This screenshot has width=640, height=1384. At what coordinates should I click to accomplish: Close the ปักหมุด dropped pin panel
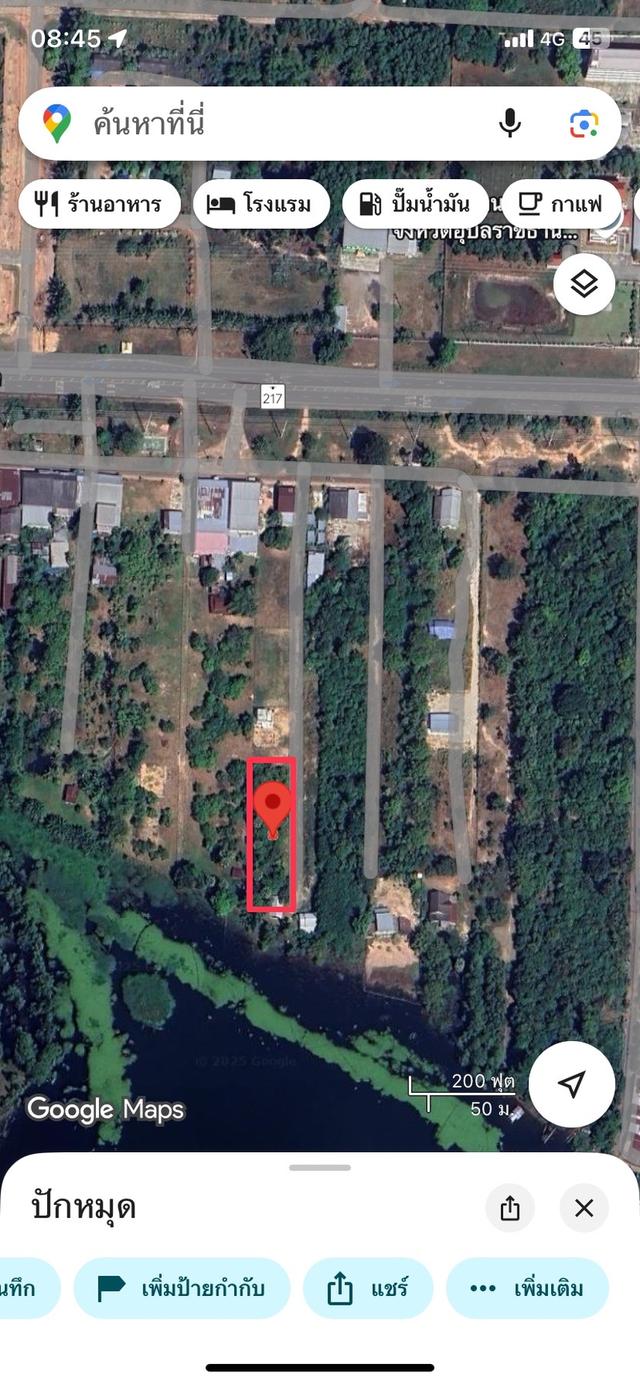pyautogui.click(x=584, y=1208)
